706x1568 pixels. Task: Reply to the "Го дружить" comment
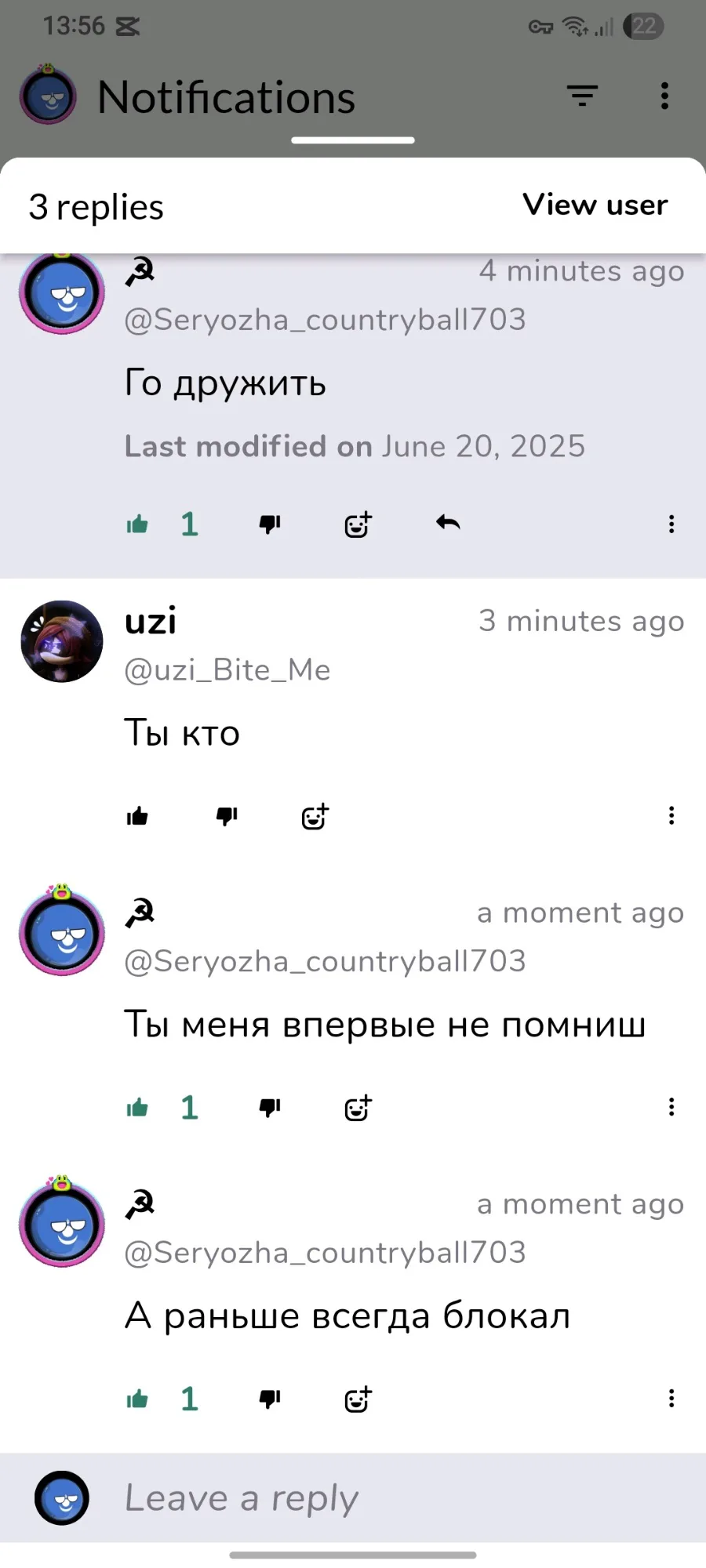448,523
